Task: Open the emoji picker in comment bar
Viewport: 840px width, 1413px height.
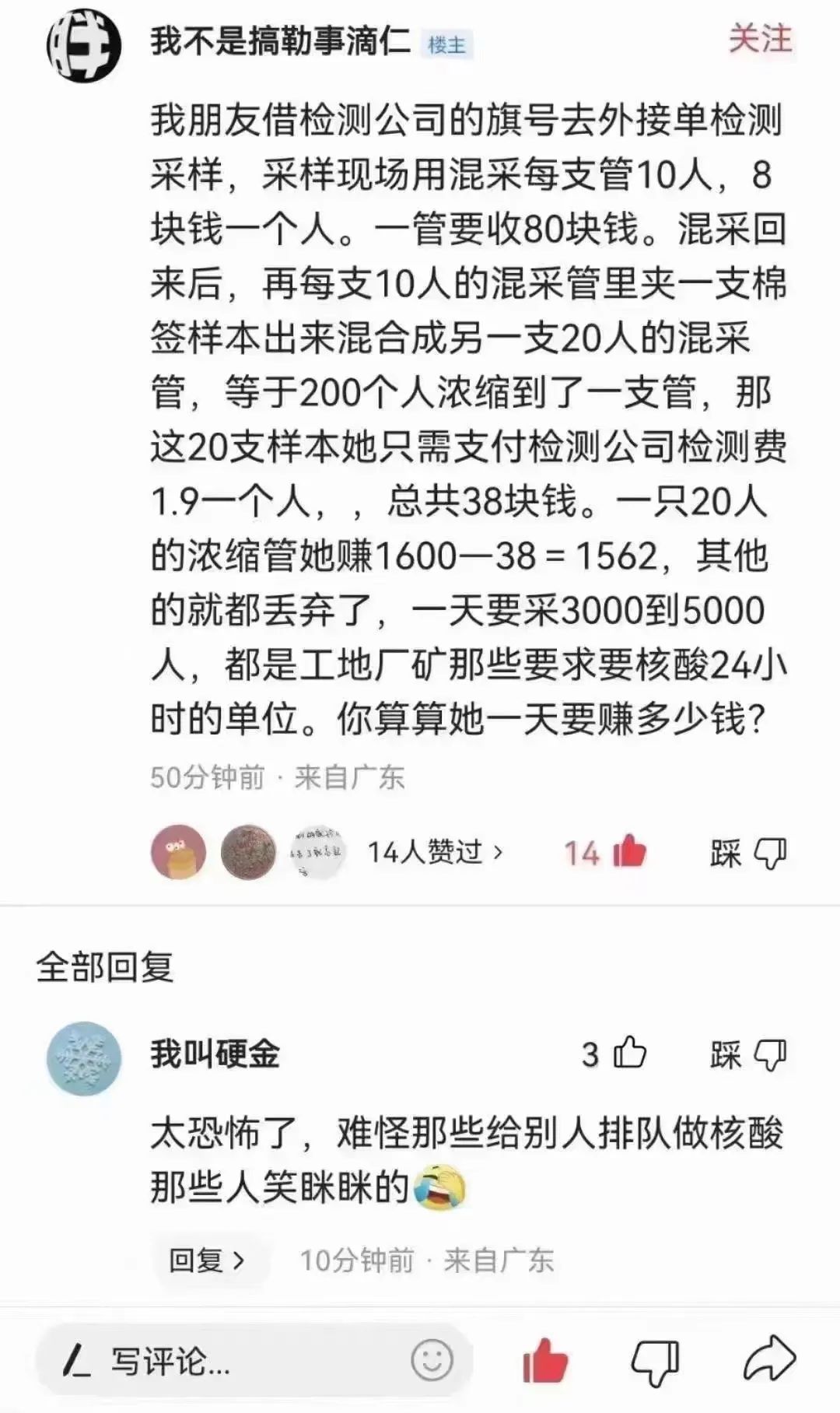Action: pos(432,1361)
